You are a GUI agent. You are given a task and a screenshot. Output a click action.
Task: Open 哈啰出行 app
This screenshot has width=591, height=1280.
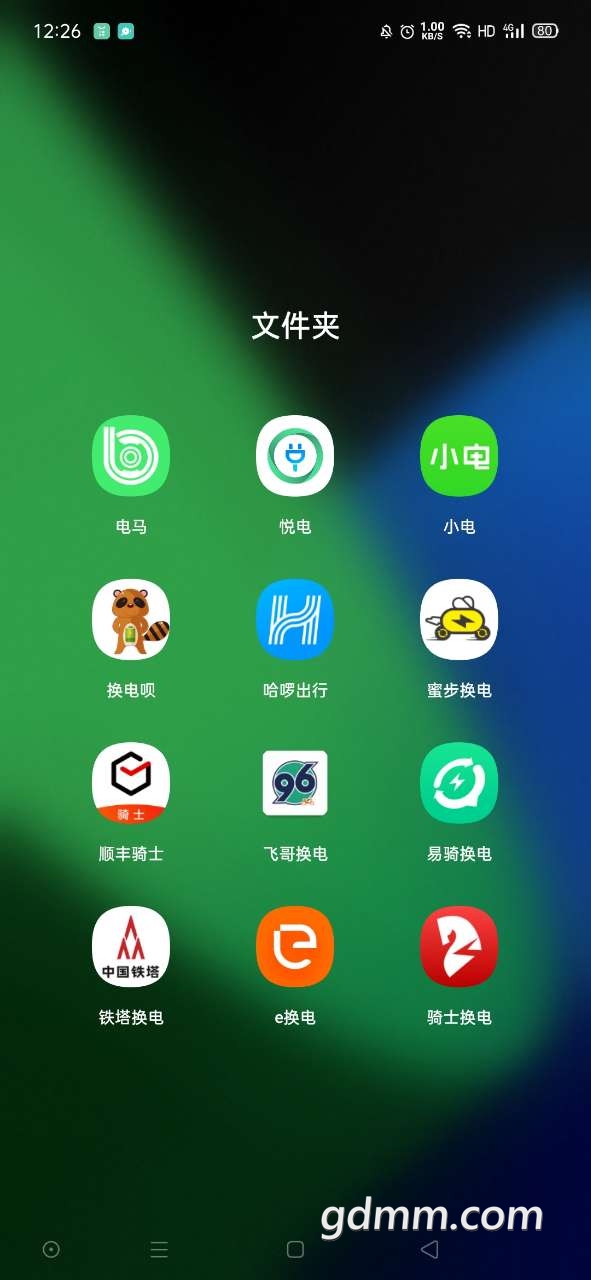click(x=295, y=619)
